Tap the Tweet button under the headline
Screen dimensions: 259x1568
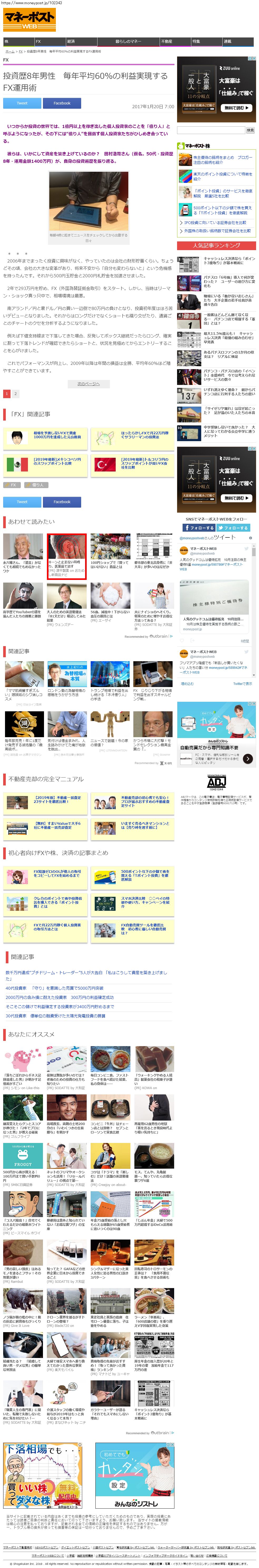click(x=22, y=103)
